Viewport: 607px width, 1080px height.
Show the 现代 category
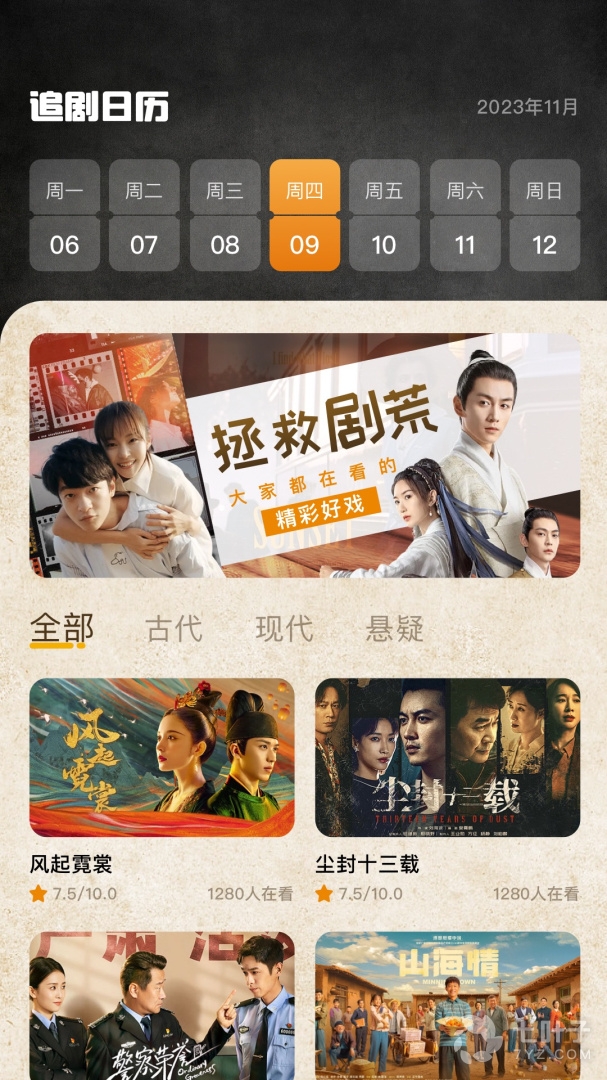[x=284, y=629]
